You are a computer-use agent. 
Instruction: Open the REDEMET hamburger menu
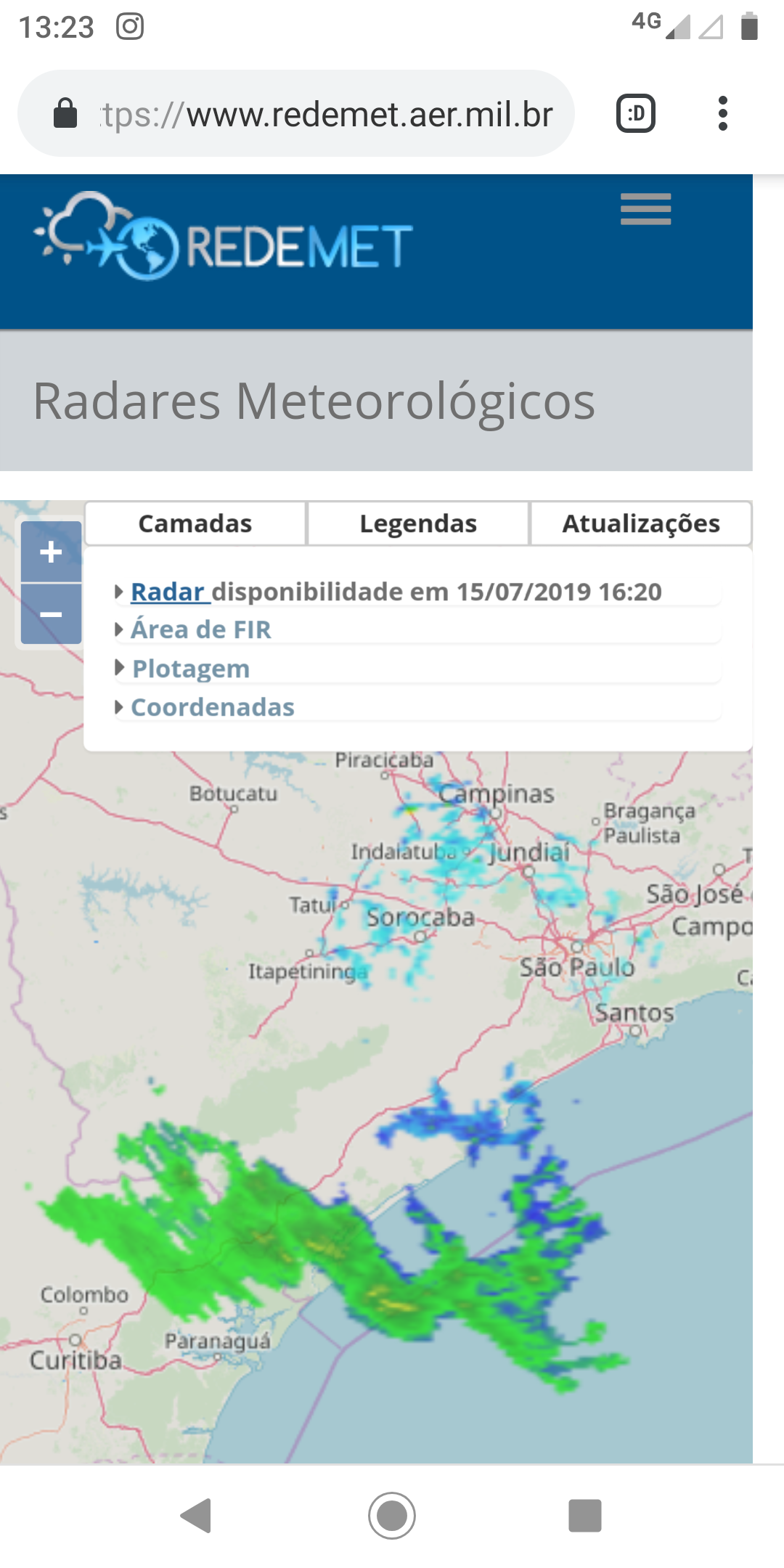pos(645,209)
